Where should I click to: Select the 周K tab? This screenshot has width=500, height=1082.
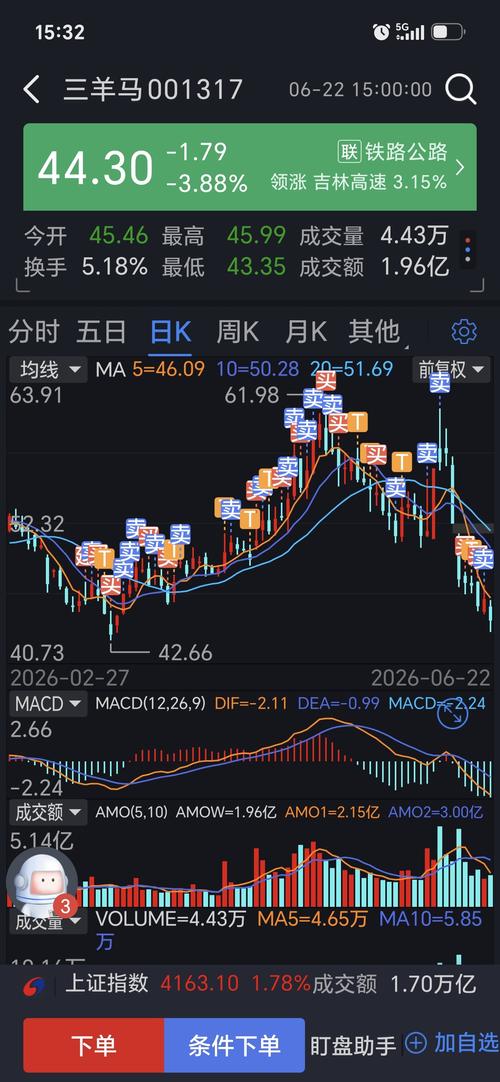237,332
